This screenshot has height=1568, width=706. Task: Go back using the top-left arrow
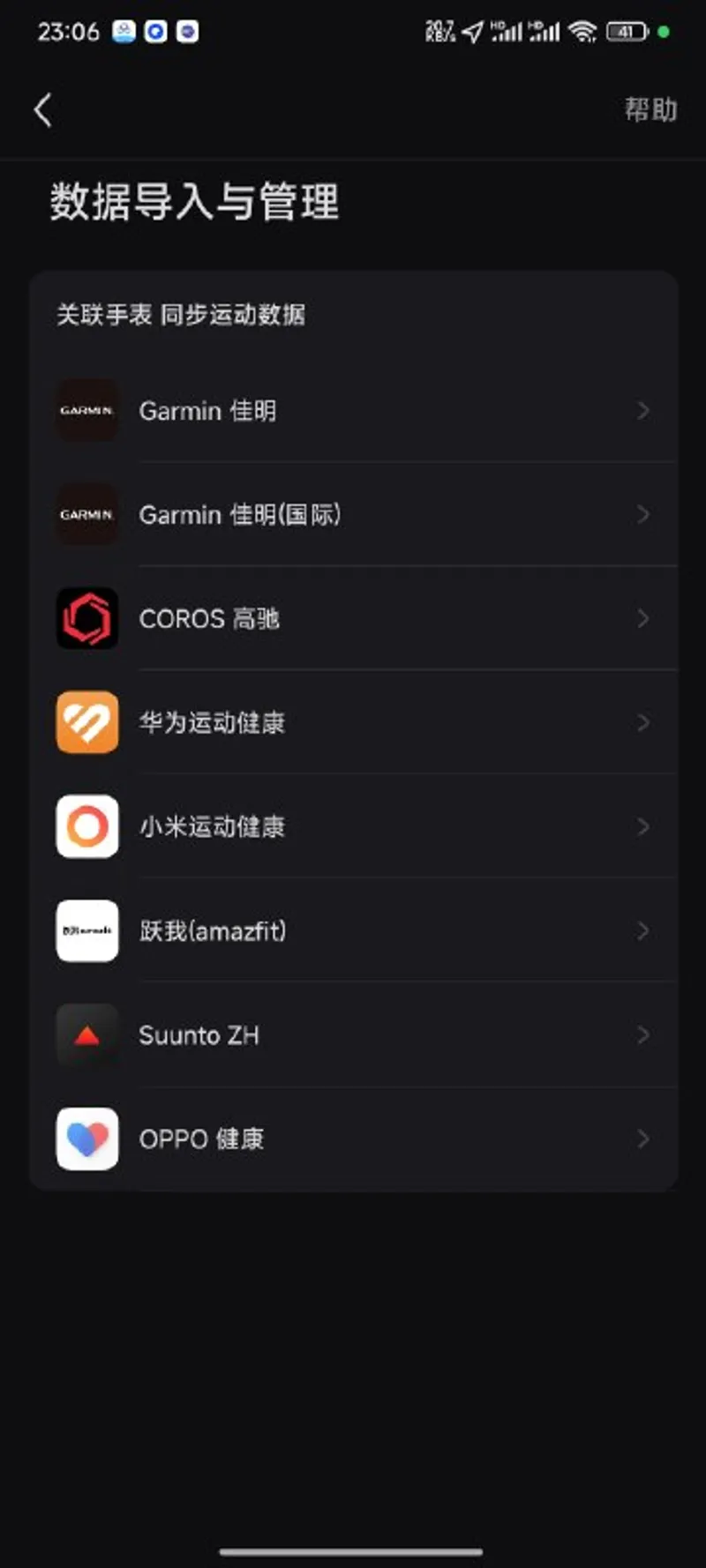click(x=42, y=110)
